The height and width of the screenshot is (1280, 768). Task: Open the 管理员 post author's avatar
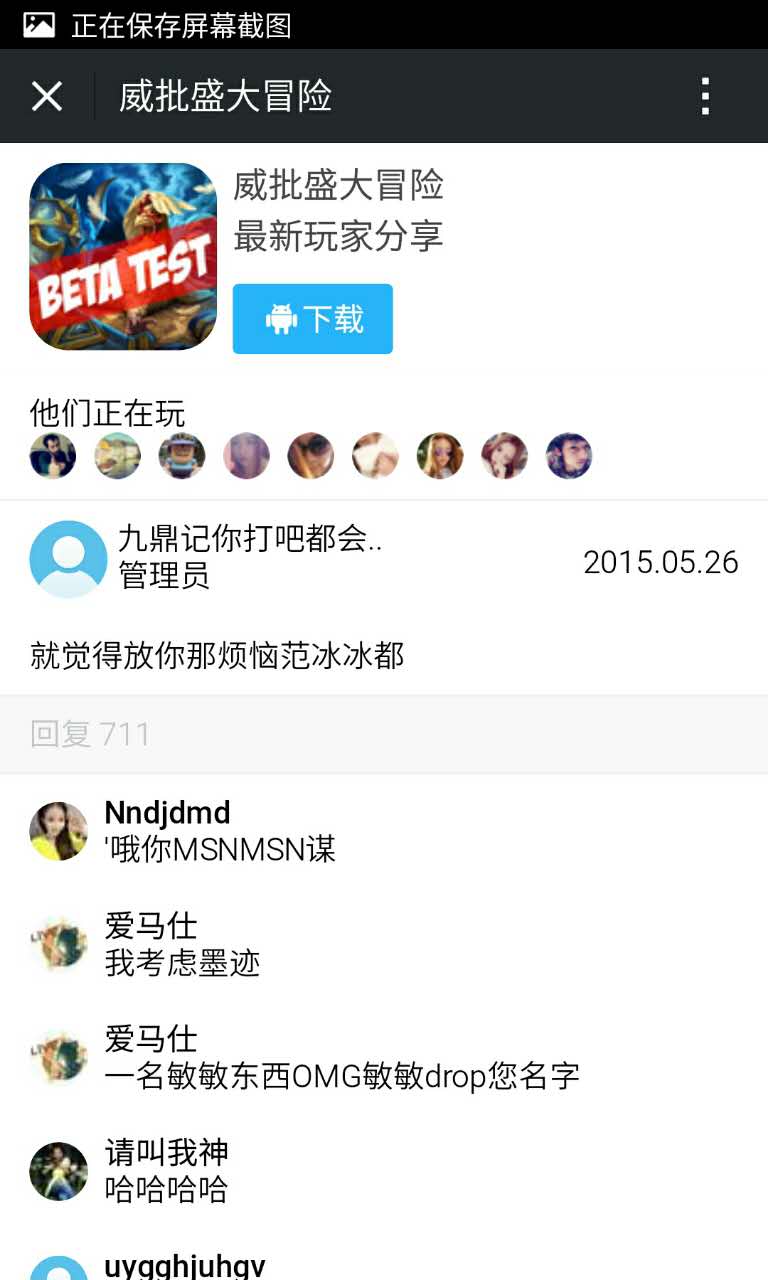pyautogui.click(x=68, y=559)
